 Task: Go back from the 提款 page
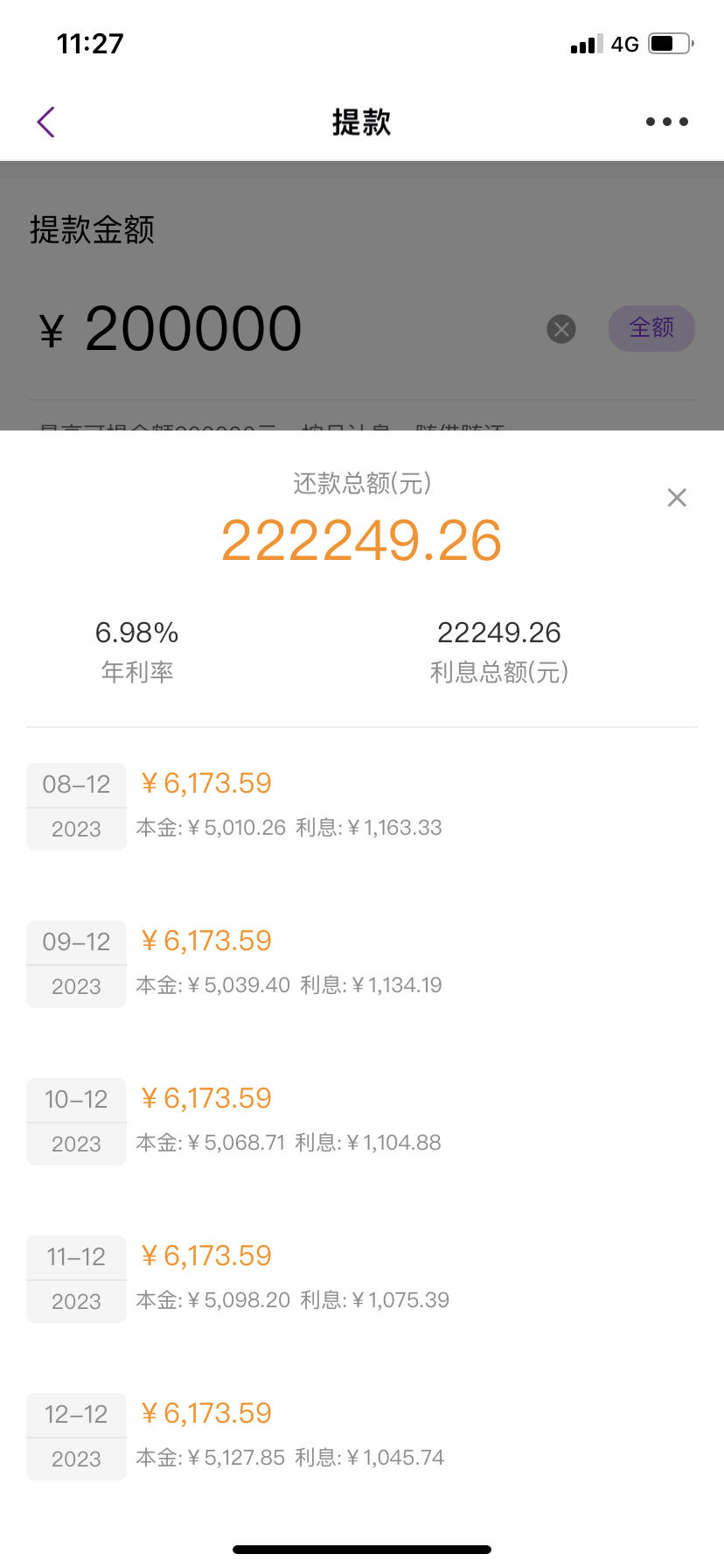(46, 122)
